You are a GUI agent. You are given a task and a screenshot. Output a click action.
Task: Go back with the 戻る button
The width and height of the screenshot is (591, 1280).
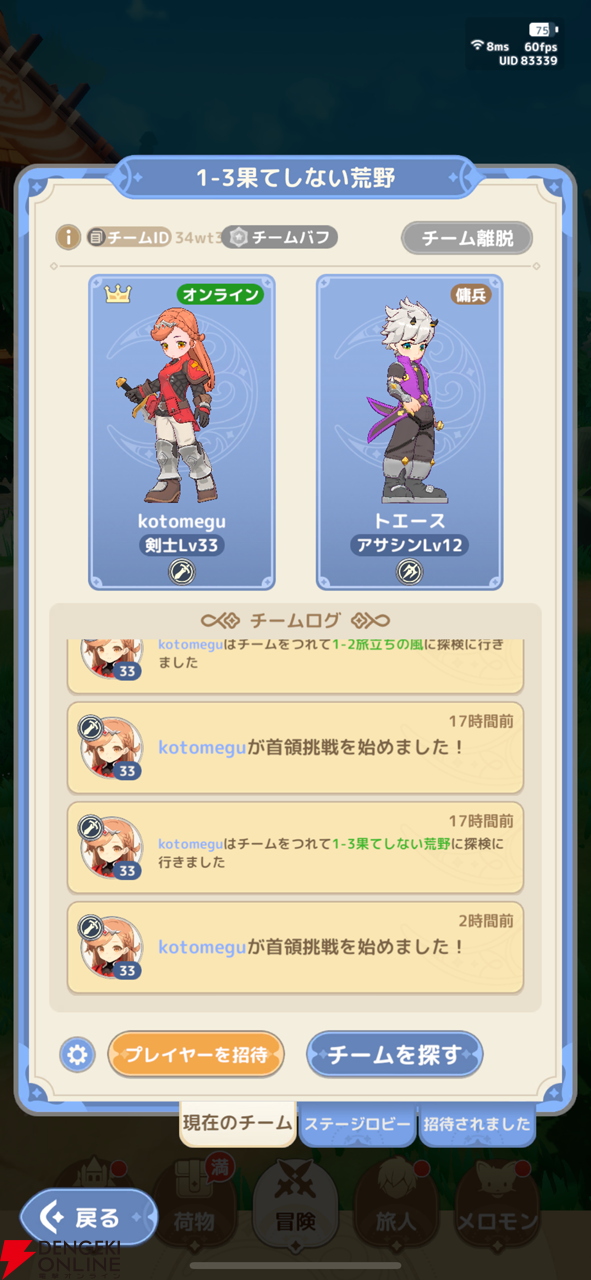click(89, 1217)
